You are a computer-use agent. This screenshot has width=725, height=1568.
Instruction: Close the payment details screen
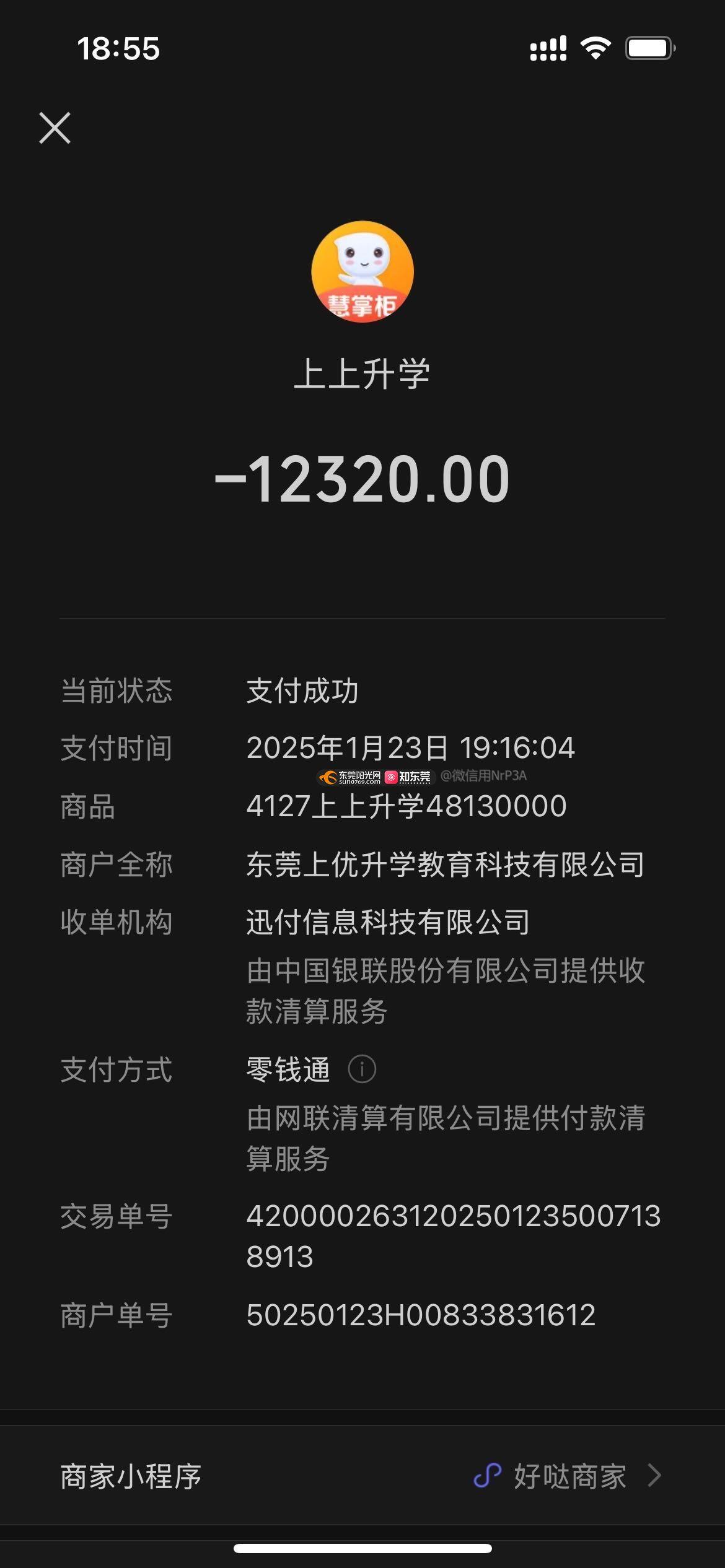pyautogui.click(x=55, y=128)
